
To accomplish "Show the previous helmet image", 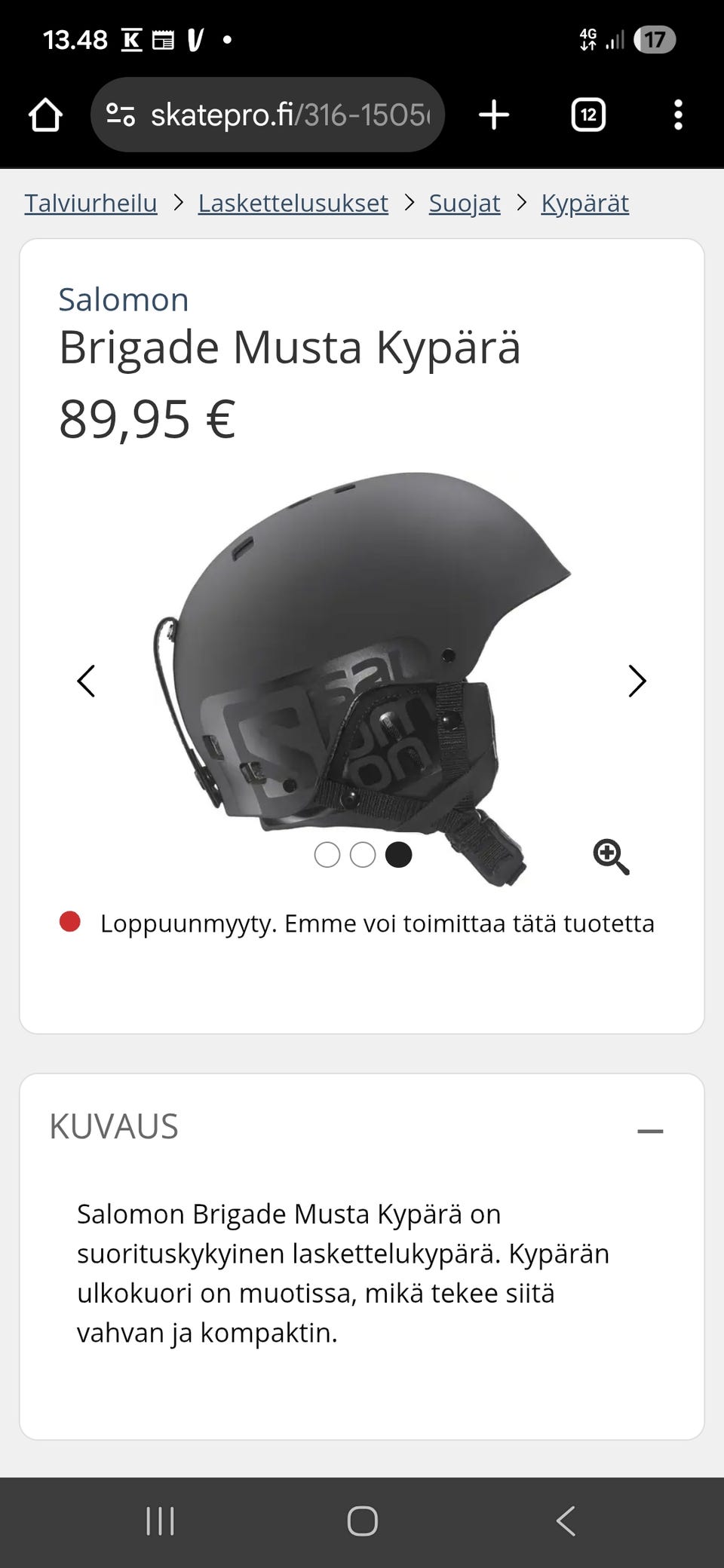I will [87, 681].
